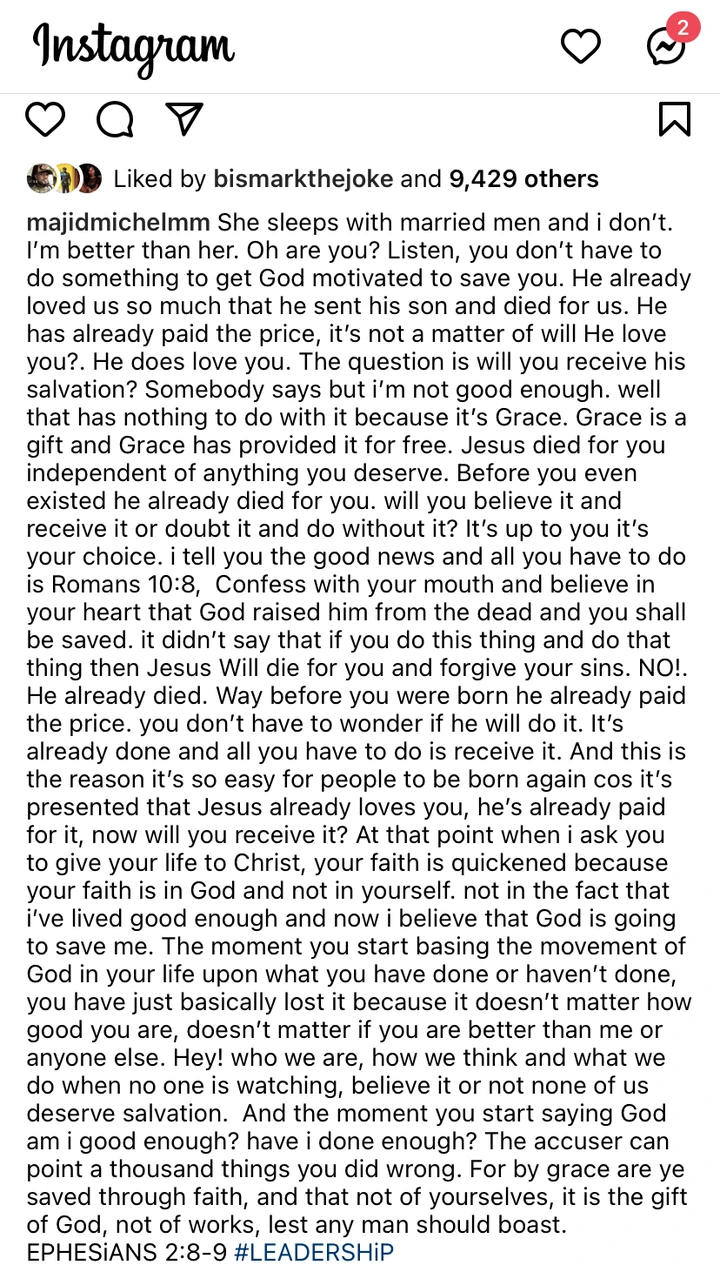Open the #LEADERSHiP hashtag
The width and height of the screenshot is (720, 1272).
(313, 1251)
